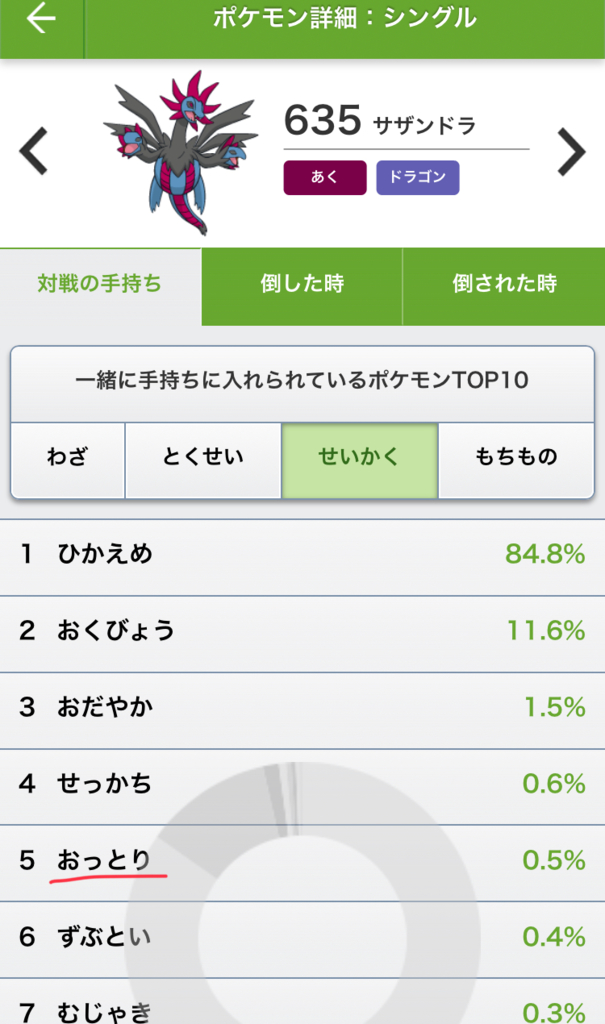Open the 倒された時 tab
Screen dimensions: 605x1024
(x=503, y=284)
